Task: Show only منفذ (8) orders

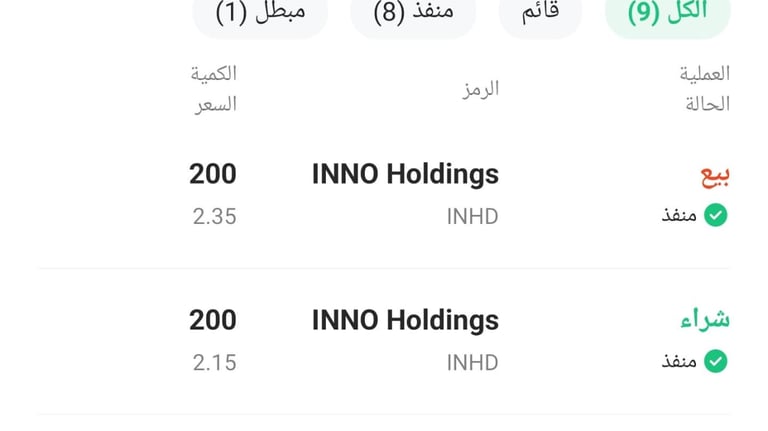Action: [412, 13]
